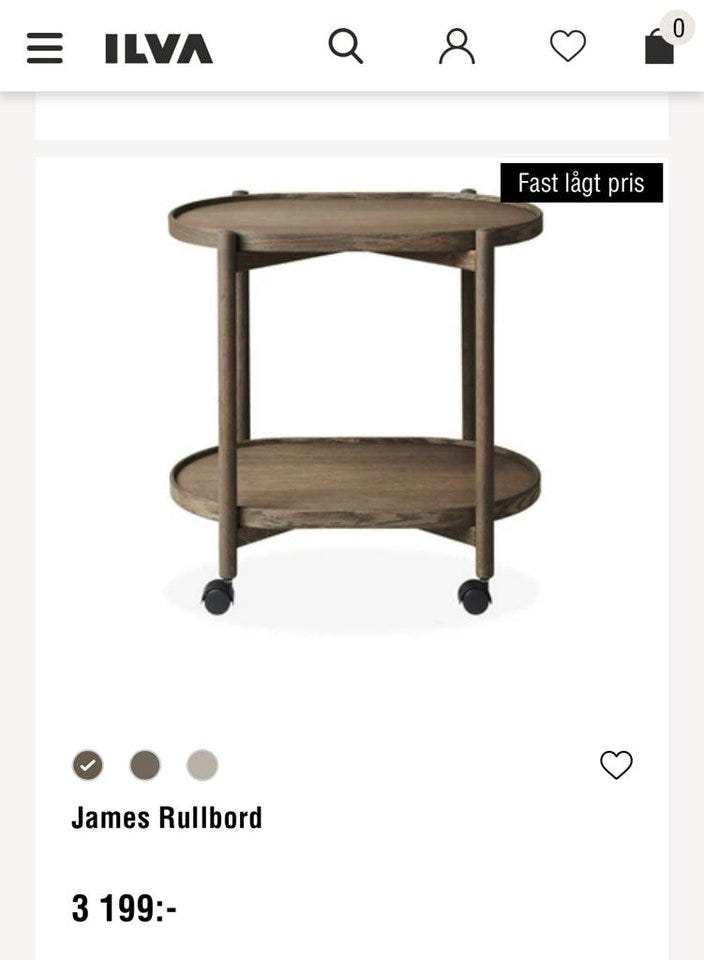Open the James Rullbord product image
Screen dimensions: 704x960
[x=354, y=402]
